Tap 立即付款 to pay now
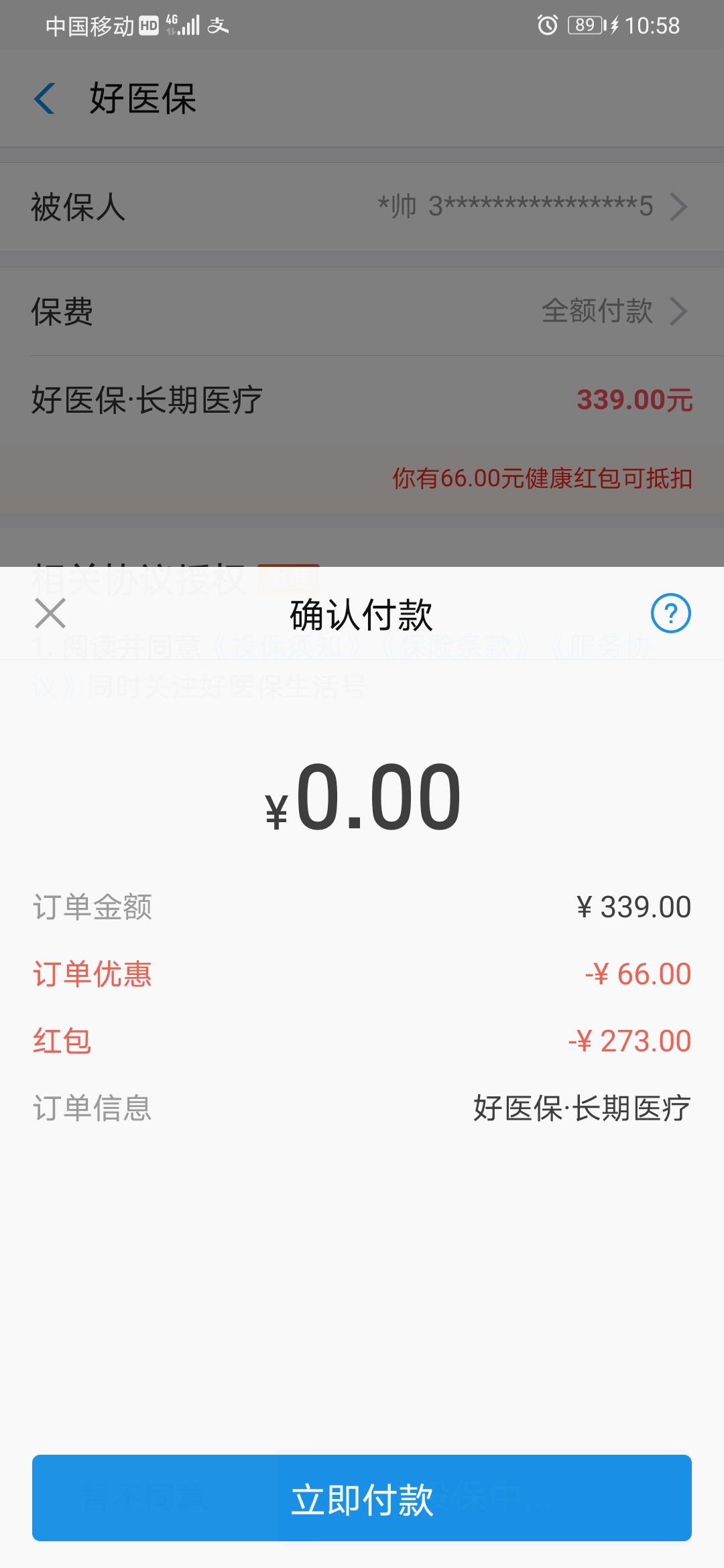724x1568 pixels. 362,1498
